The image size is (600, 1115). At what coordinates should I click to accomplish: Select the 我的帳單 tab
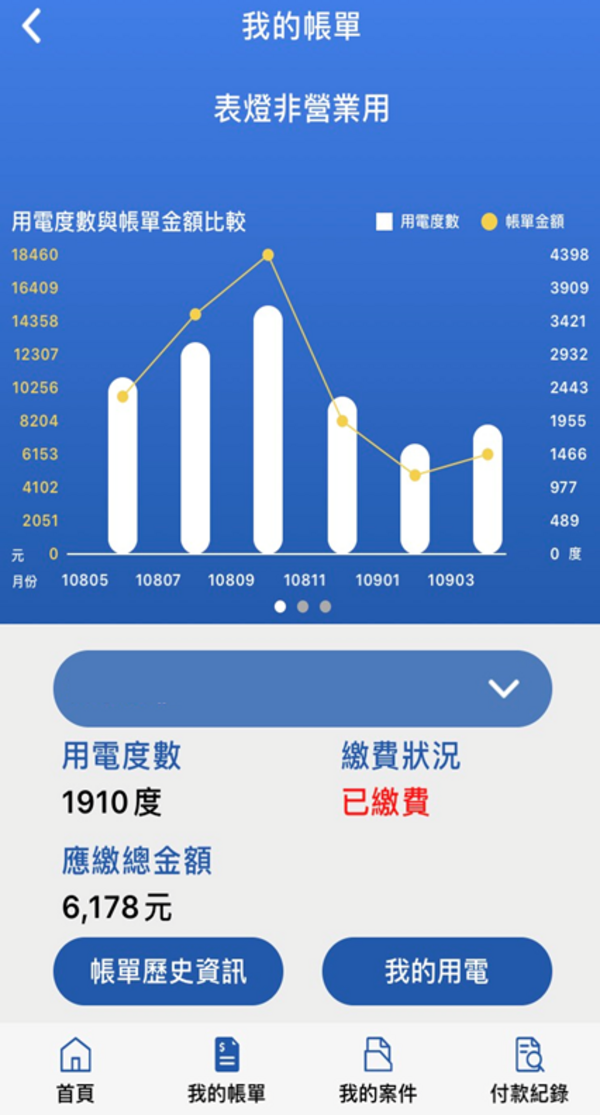click(x=227, y=1069)
